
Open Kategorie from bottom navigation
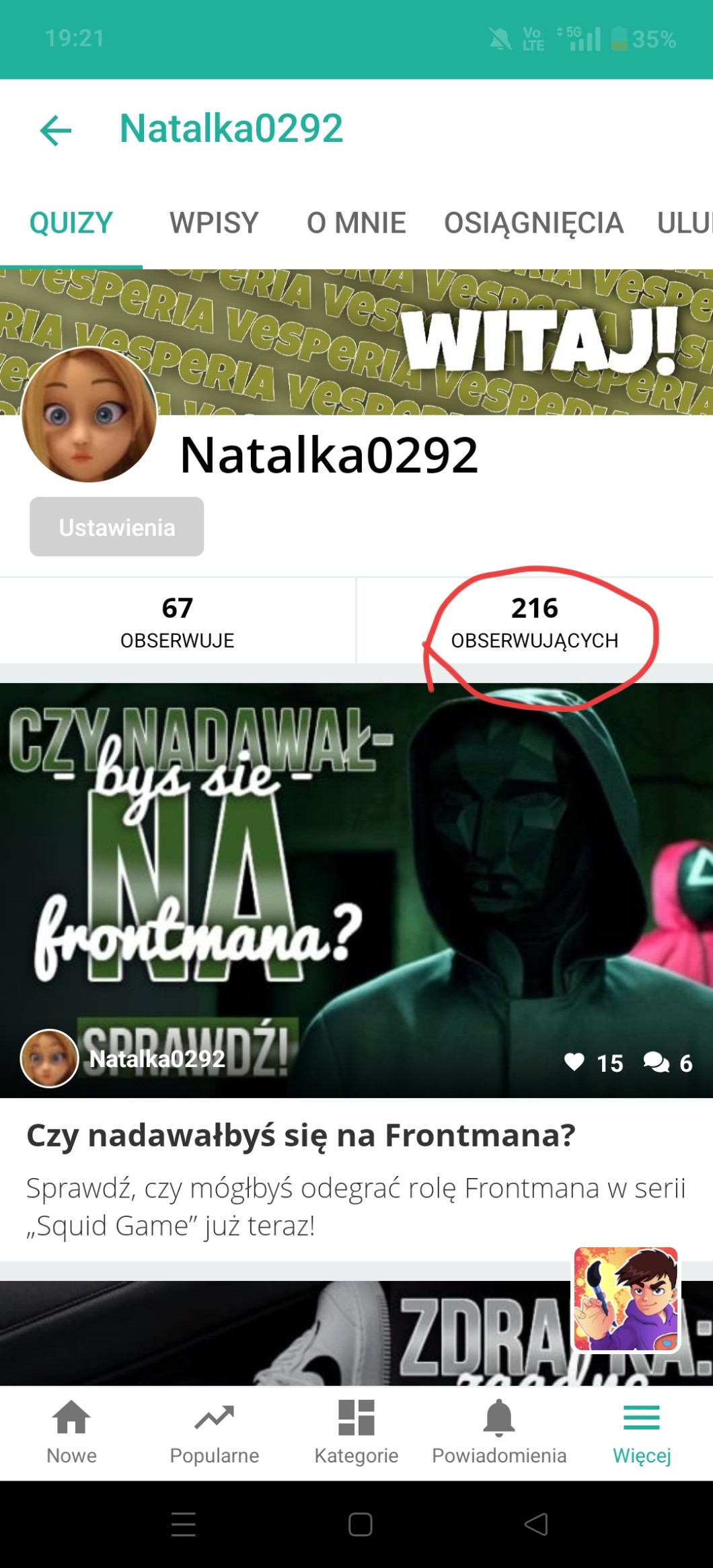coord(356,1432)
